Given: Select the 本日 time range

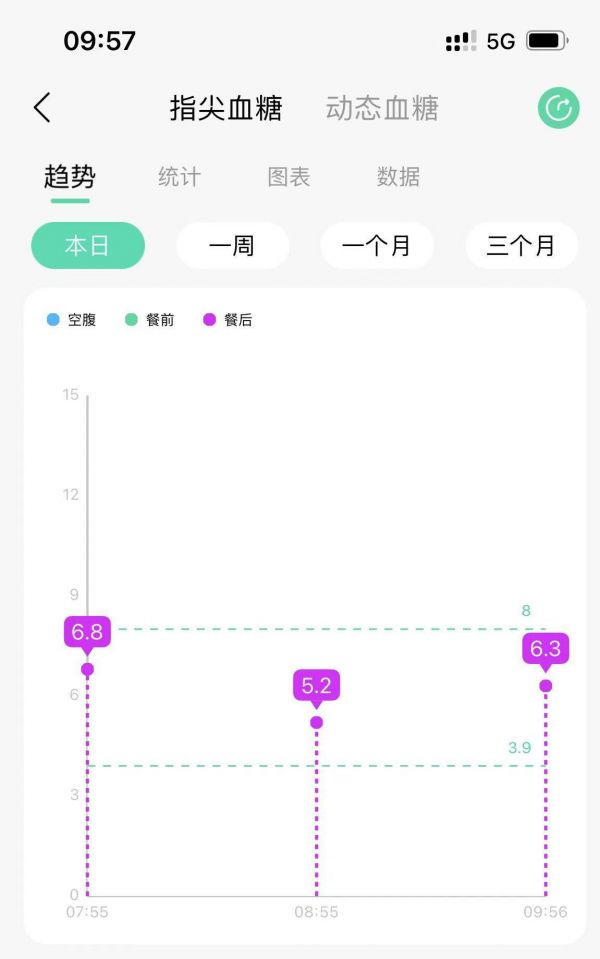Looking at the screenshot, I should pos(88,246).
